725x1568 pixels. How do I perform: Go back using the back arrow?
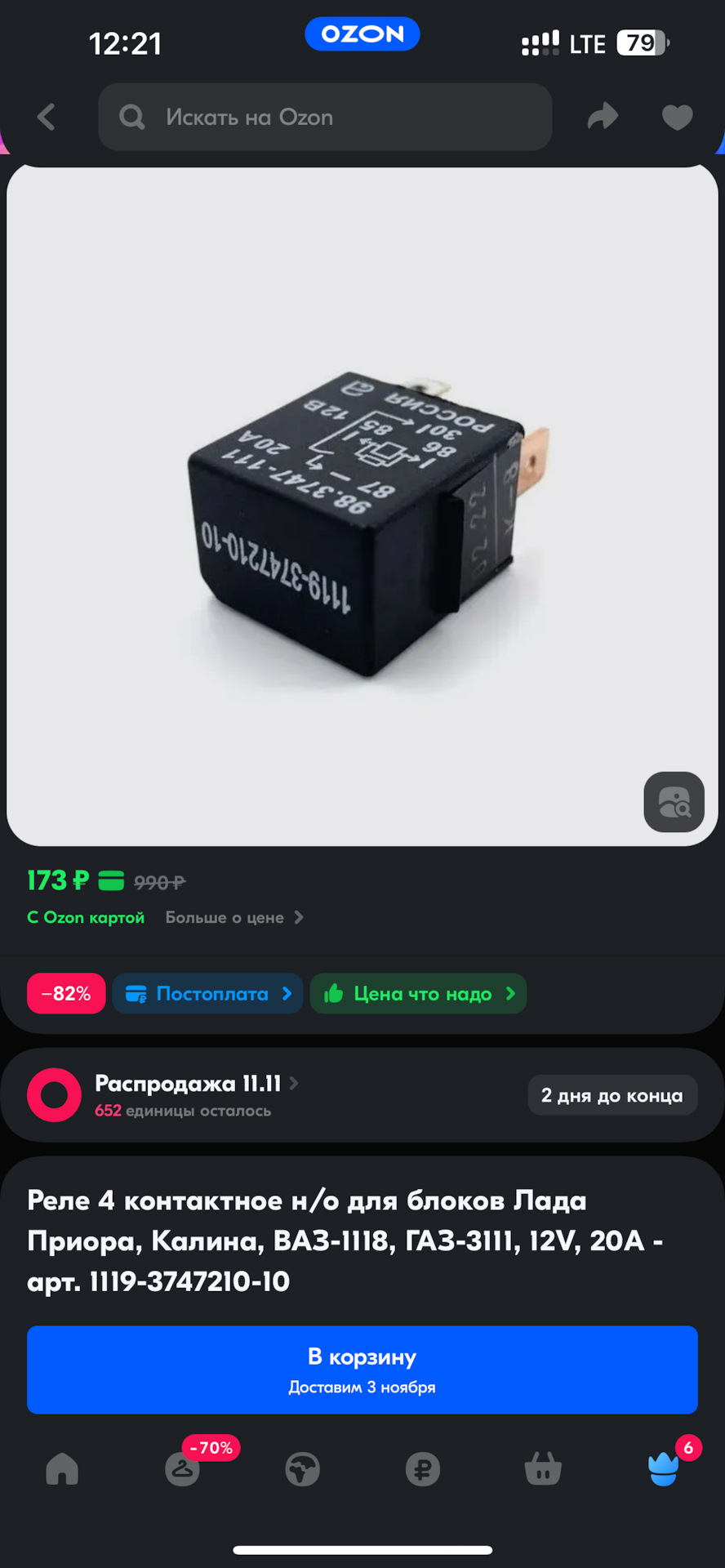(47, 117)
